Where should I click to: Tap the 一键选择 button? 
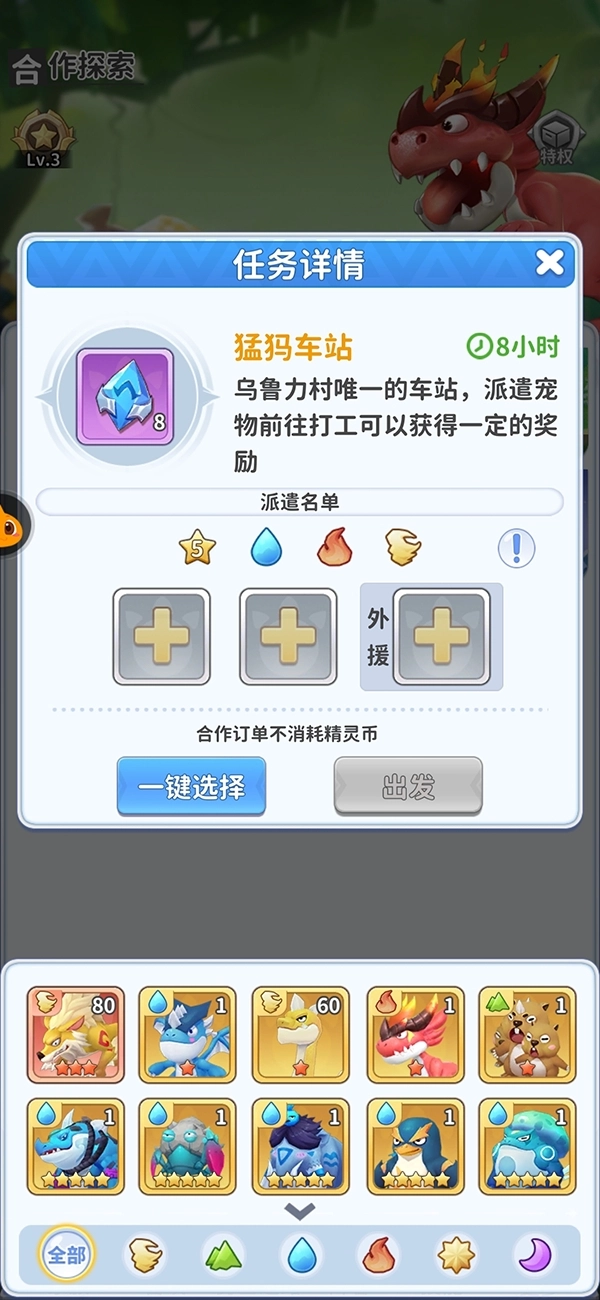(191, 786)
